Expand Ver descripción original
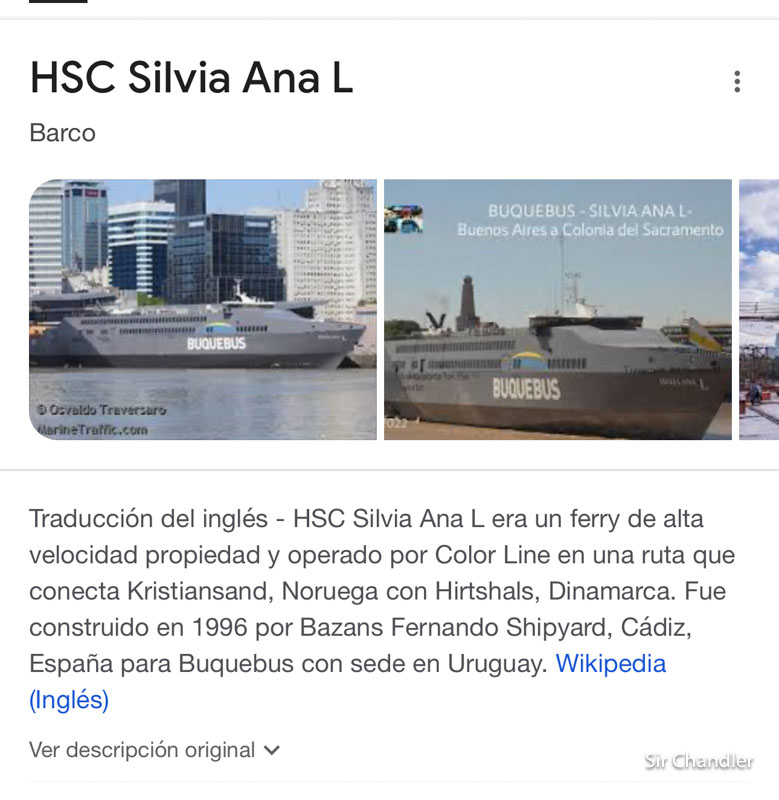Image resolution: width=779 pixels, height=800 pixels. (x=155, y=750)
